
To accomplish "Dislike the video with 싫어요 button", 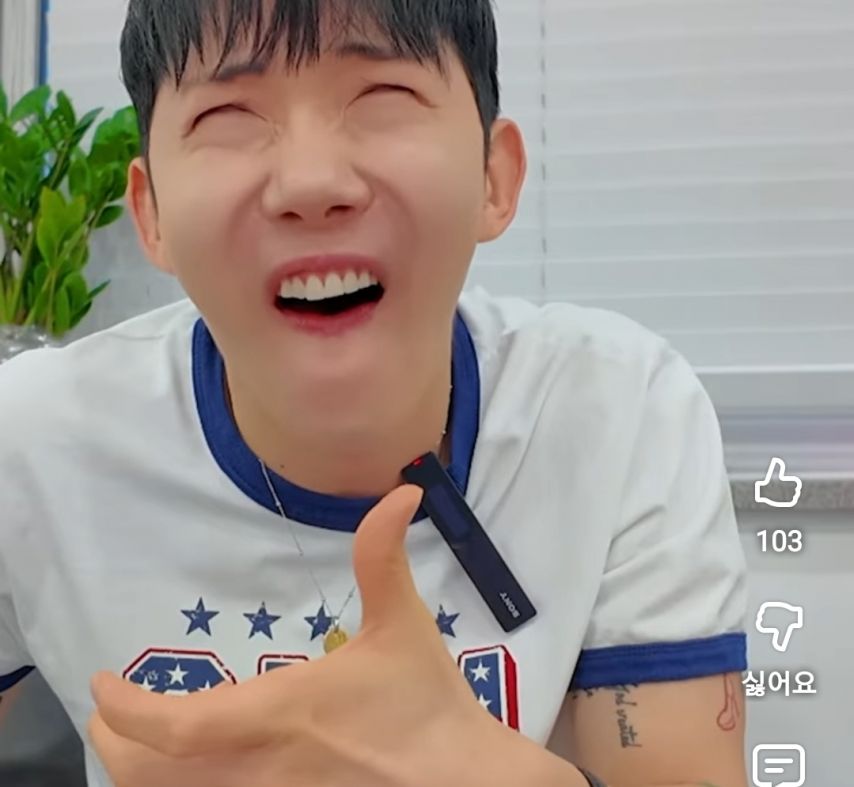I will click(x=779, y=627).
